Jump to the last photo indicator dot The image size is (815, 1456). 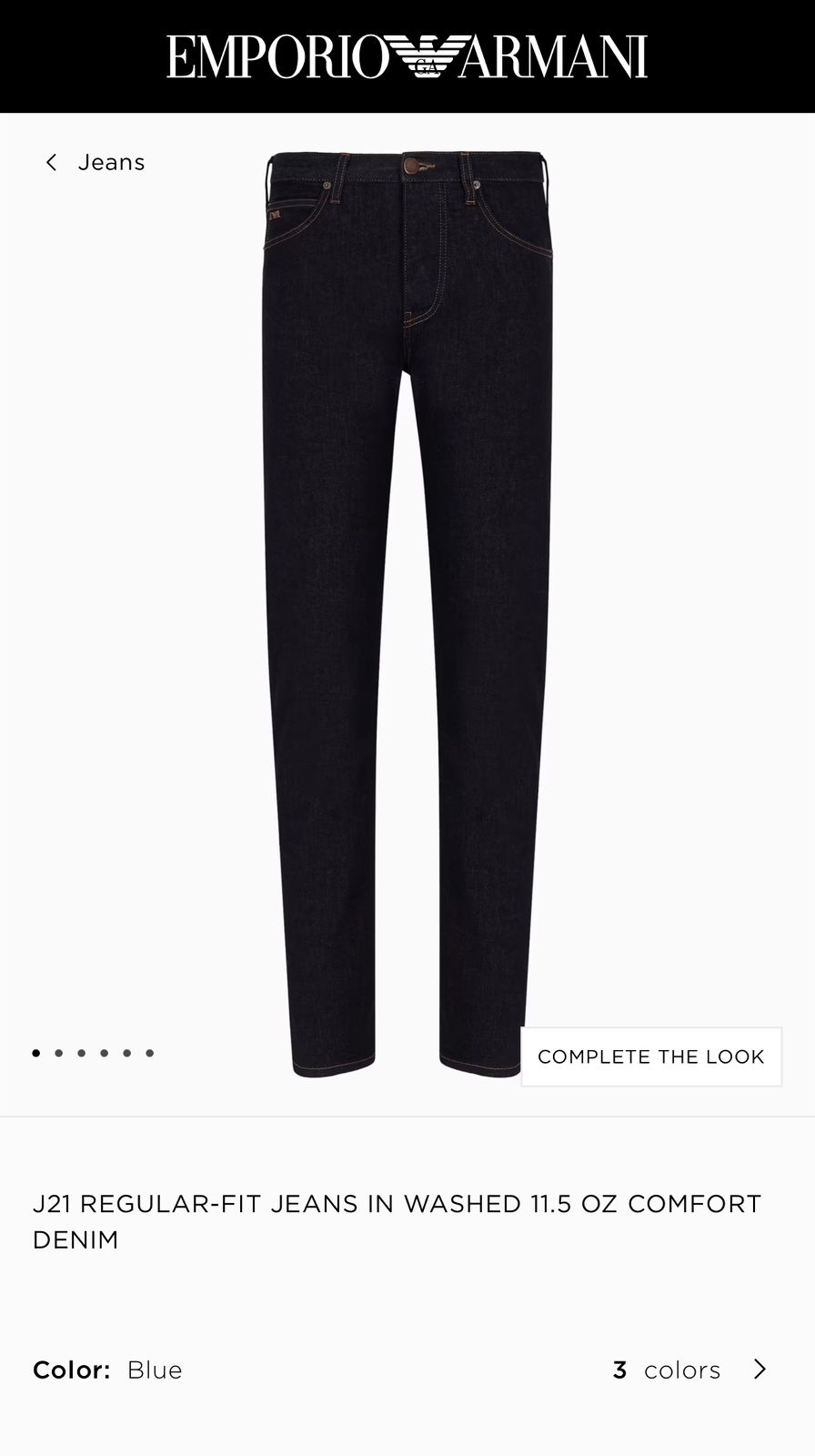pyautogui.click(x=150, y=1053)
